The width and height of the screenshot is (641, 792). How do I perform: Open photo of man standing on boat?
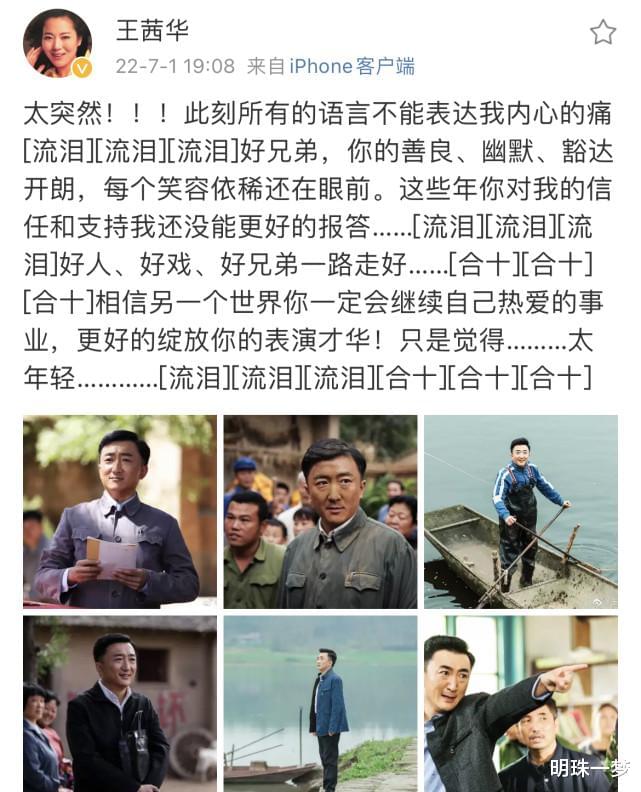(521, 510)
